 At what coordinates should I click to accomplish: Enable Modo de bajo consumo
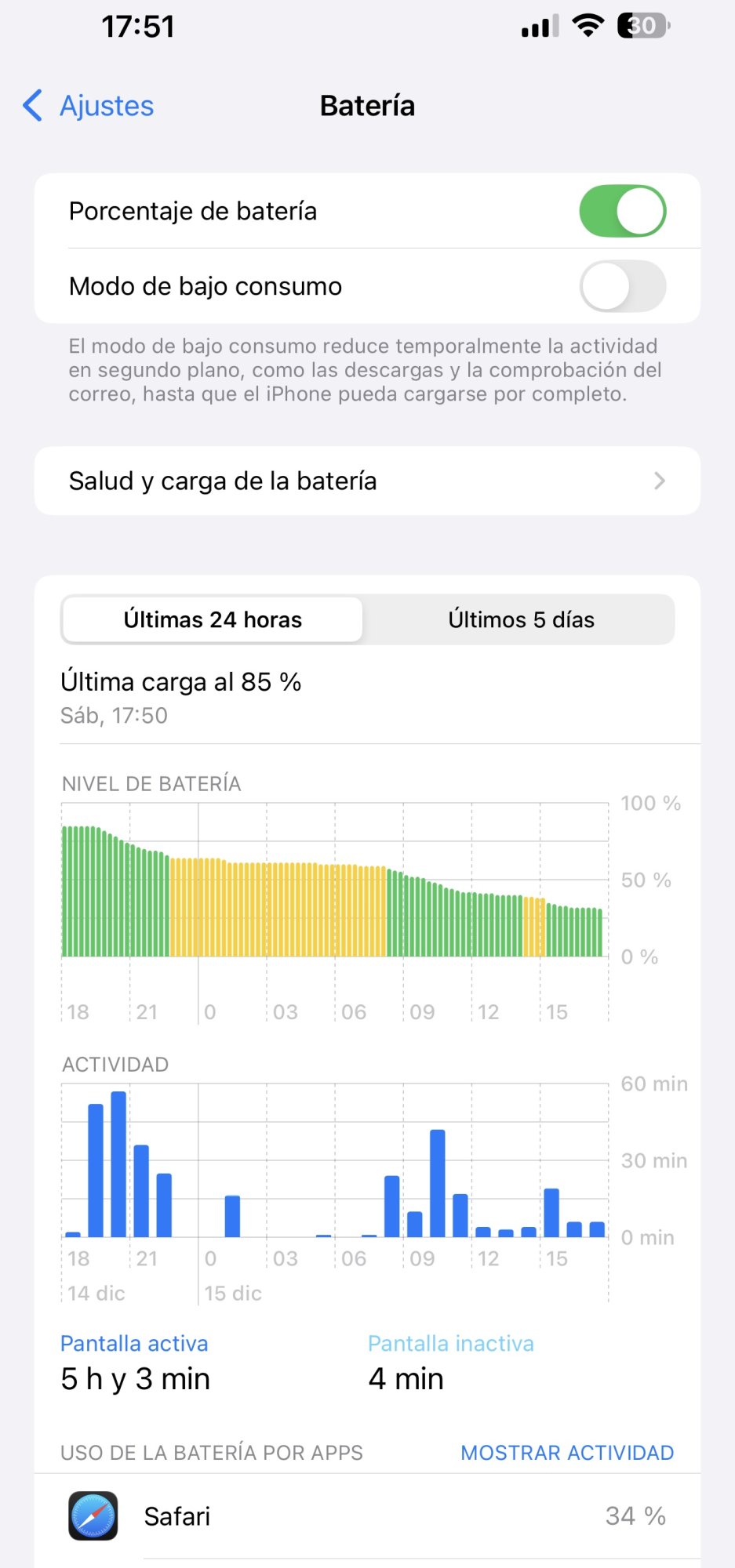tap(622, 286)
